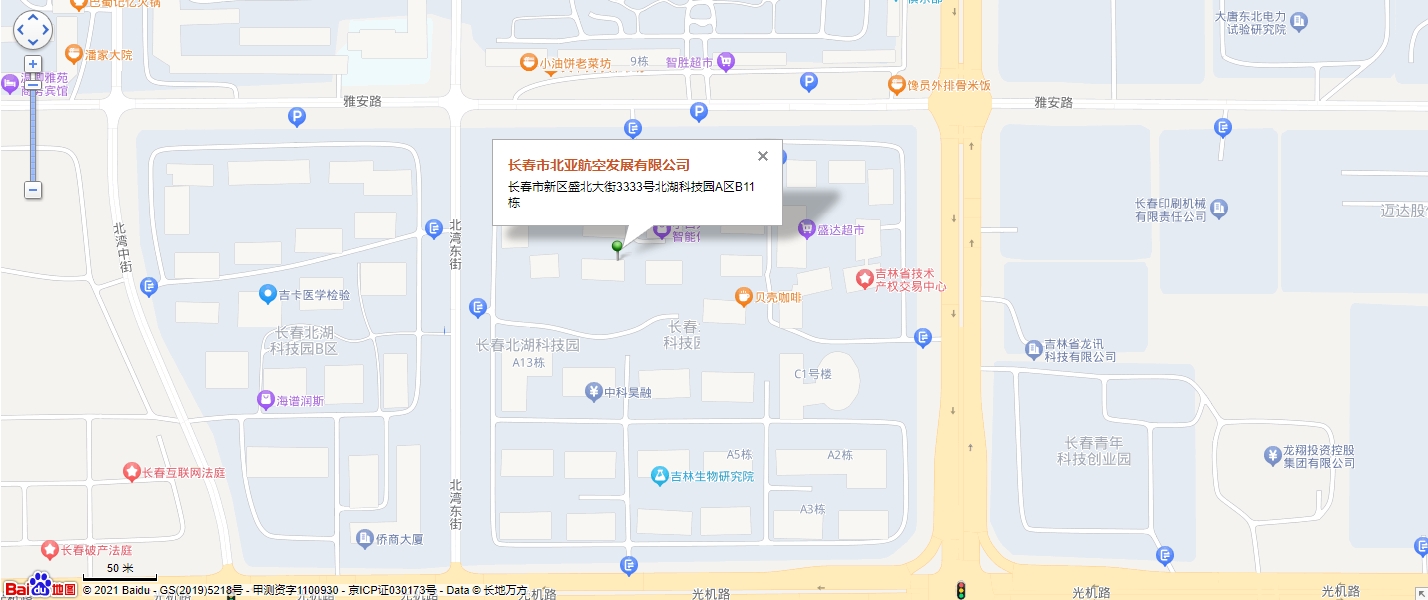Image resolution: width=1428 pixels, height=600 pixels.
Task: Close the 长春市北亚航空发展有限公司 info popup
Action: click(x=763, y=156)
